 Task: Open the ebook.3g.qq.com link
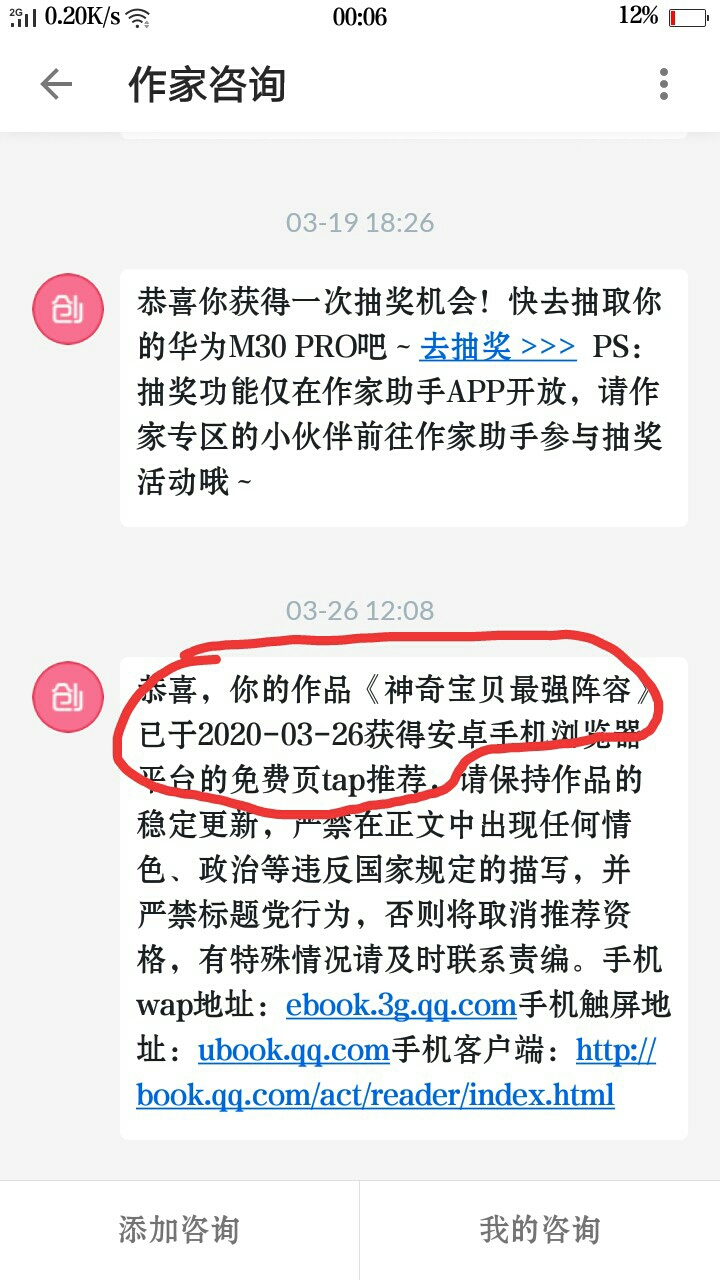click(401, 1004)
